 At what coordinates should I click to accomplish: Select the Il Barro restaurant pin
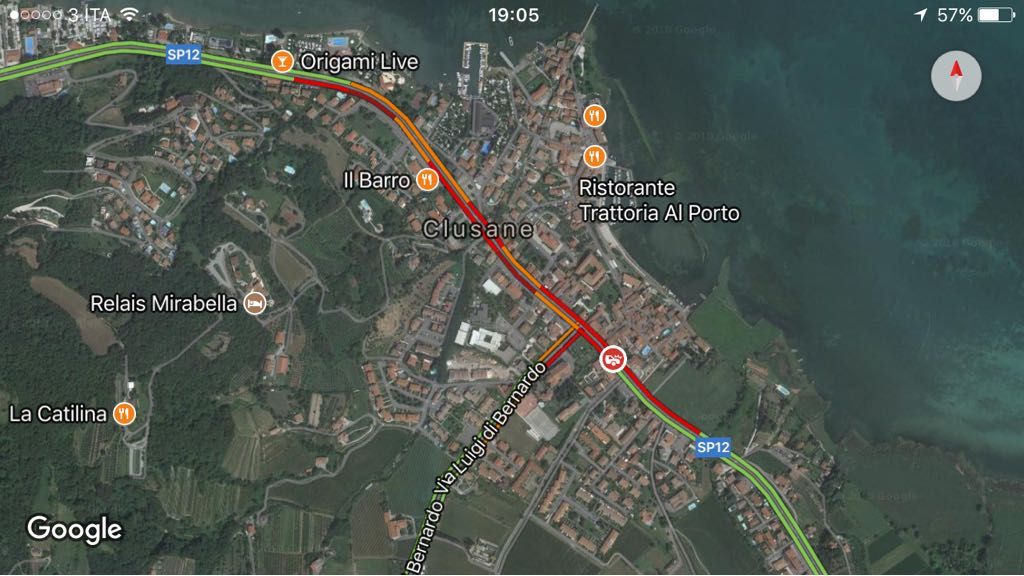coord(427,179)
